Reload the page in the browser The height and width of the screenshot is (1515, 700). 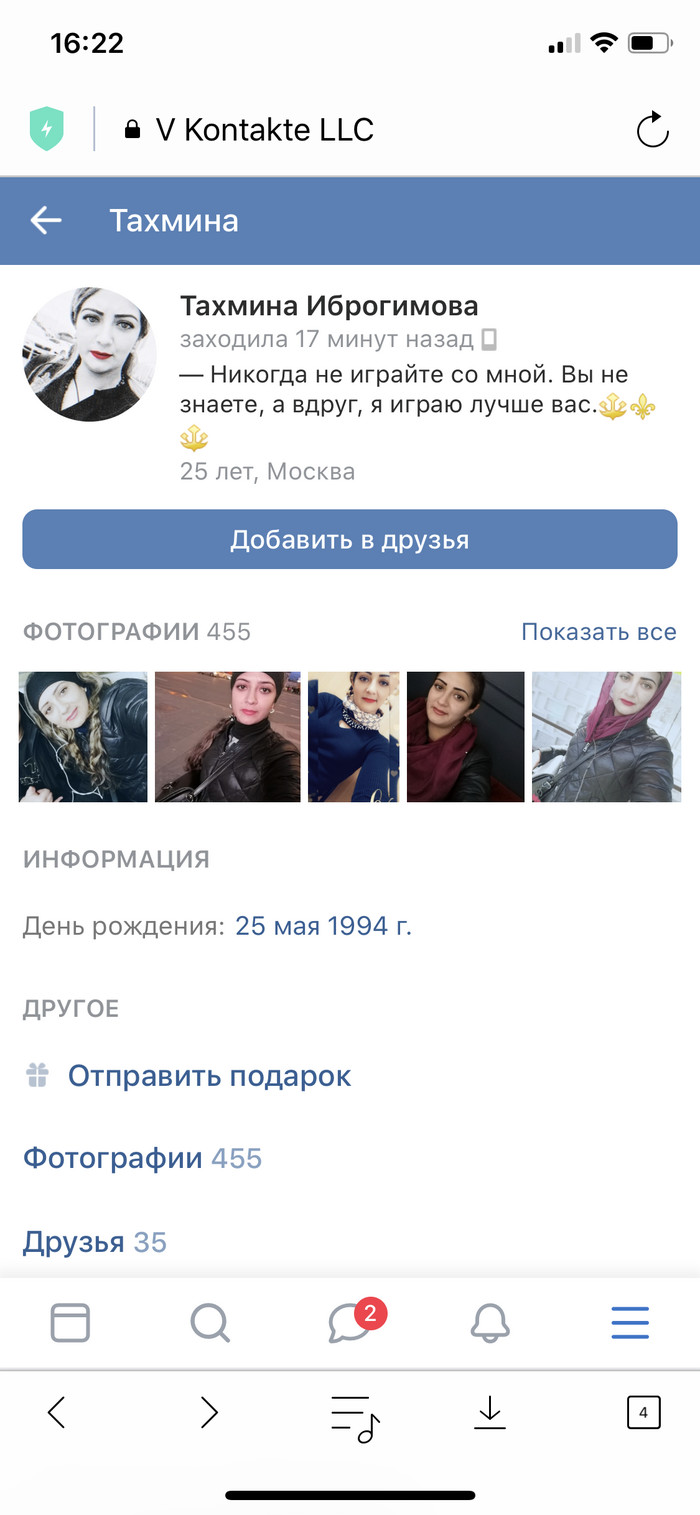652,130
